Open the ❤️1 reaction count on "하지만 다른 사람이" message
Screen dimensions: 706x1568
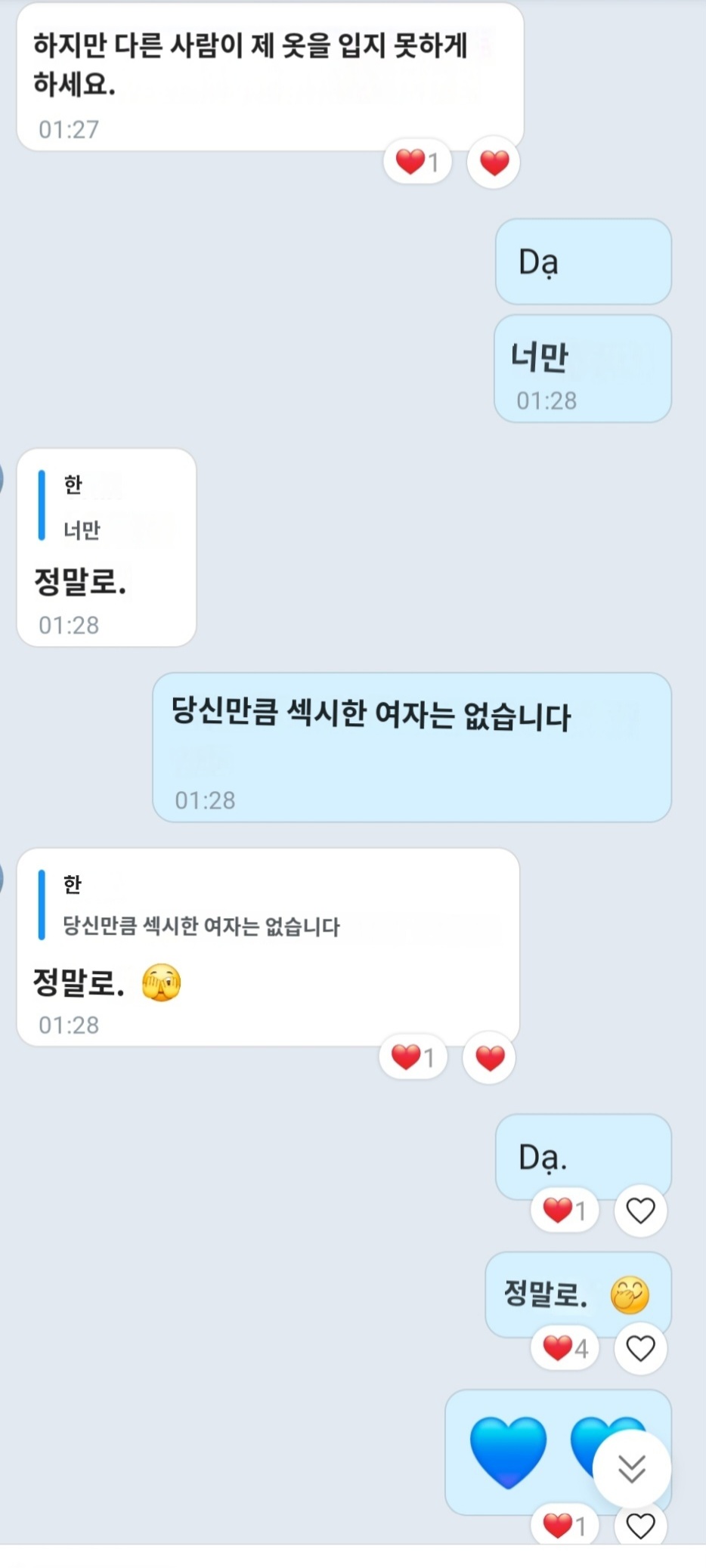pyautogui.click(x=417, y=162)
